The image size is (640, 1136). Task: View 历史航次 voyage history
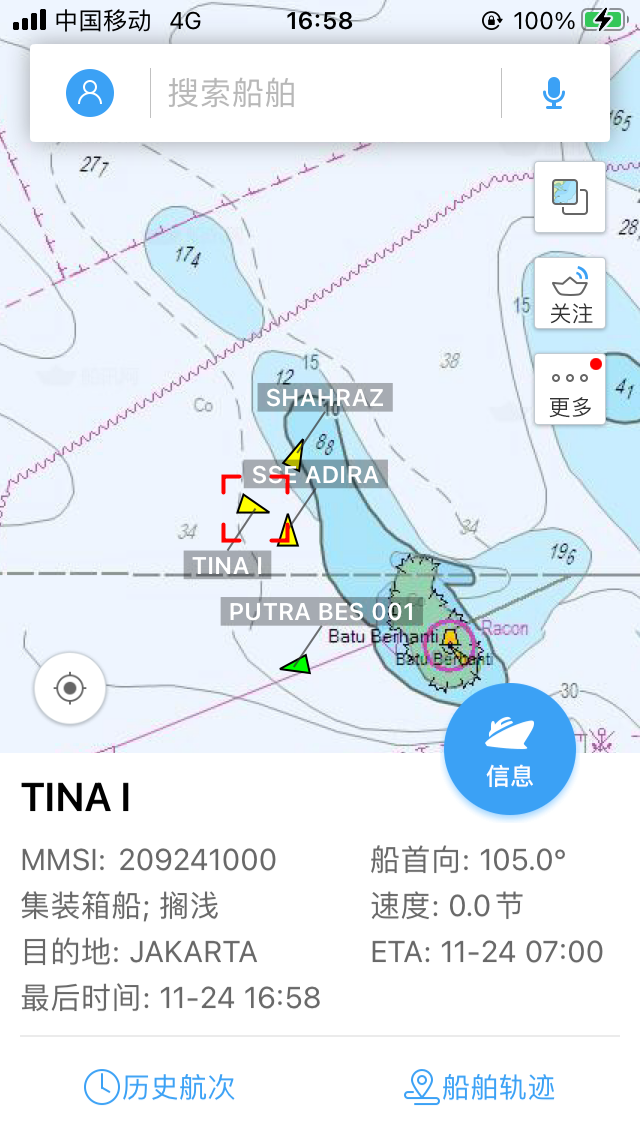[160, 1087]
